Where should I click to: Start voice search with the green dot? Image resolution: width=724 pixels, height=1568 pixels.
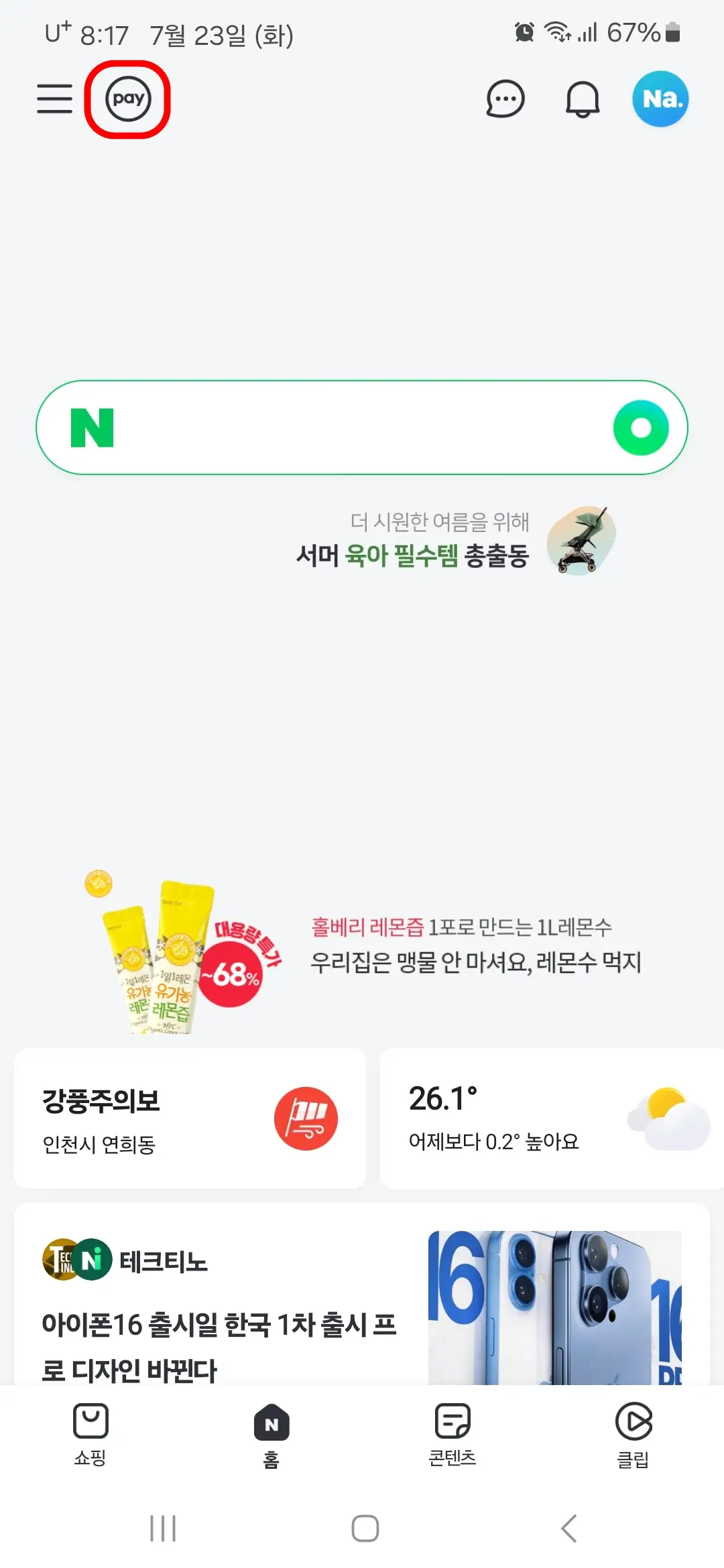(x=642, y=428)
